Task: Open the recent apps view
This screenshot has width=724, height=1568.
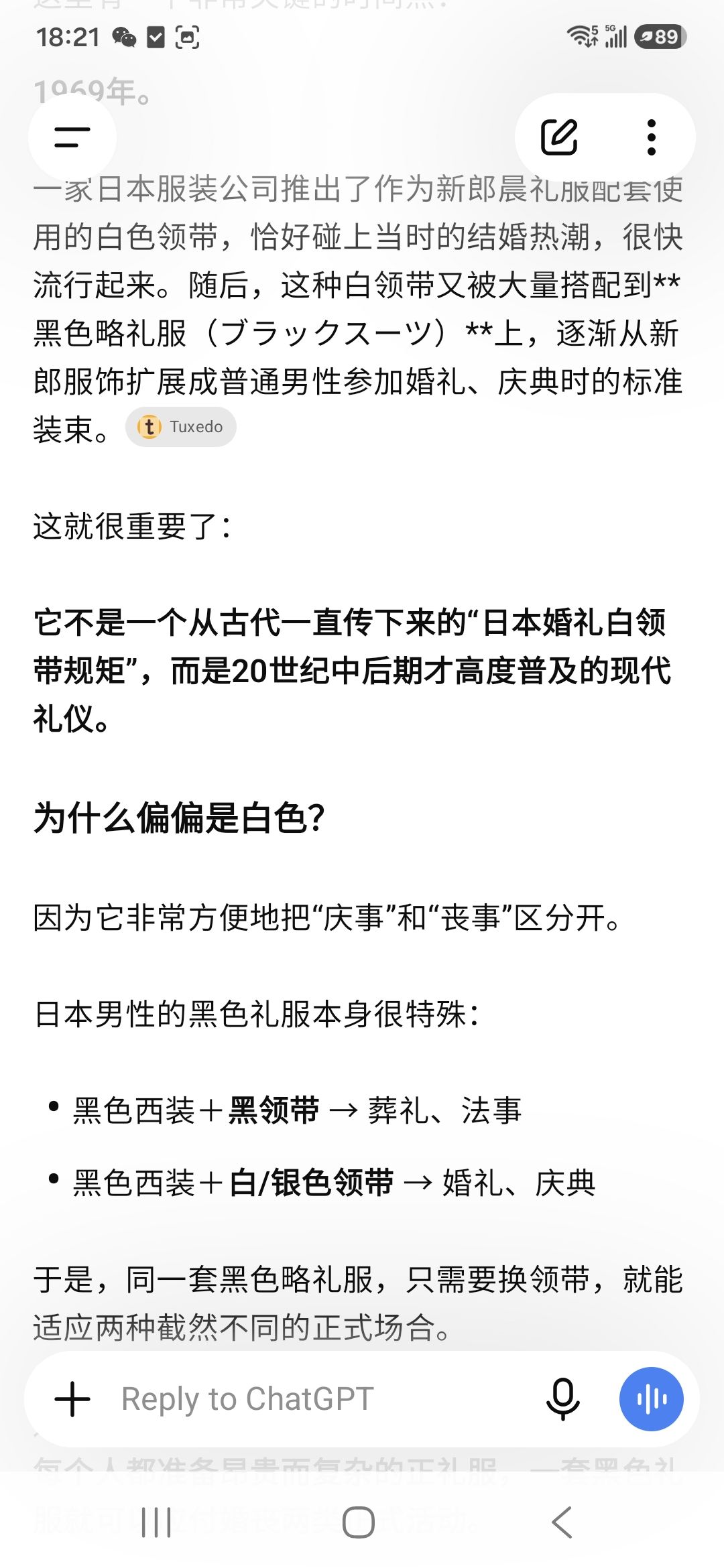Action: [x=156, y=1522]
